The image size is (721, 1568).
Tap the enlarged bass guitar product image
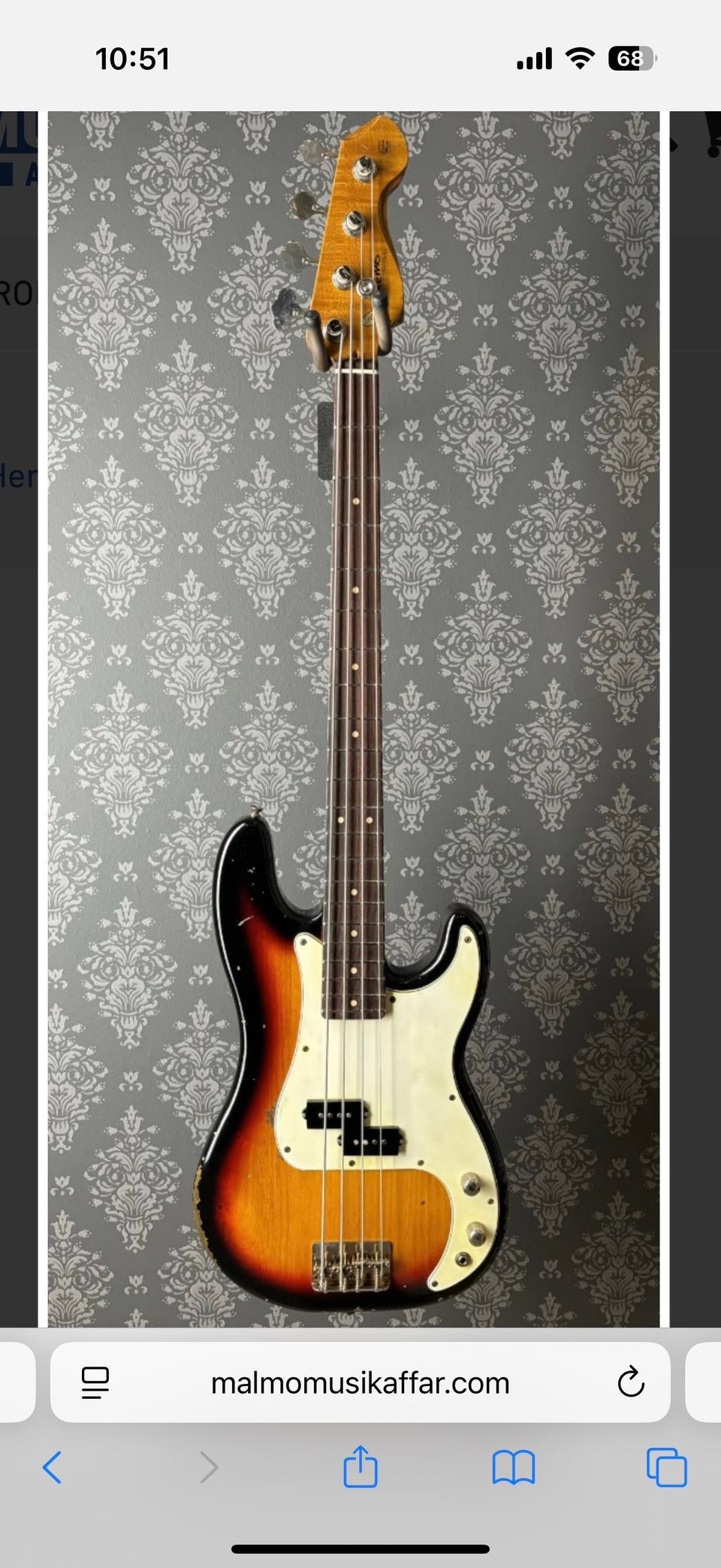click(x=354, y=714)
